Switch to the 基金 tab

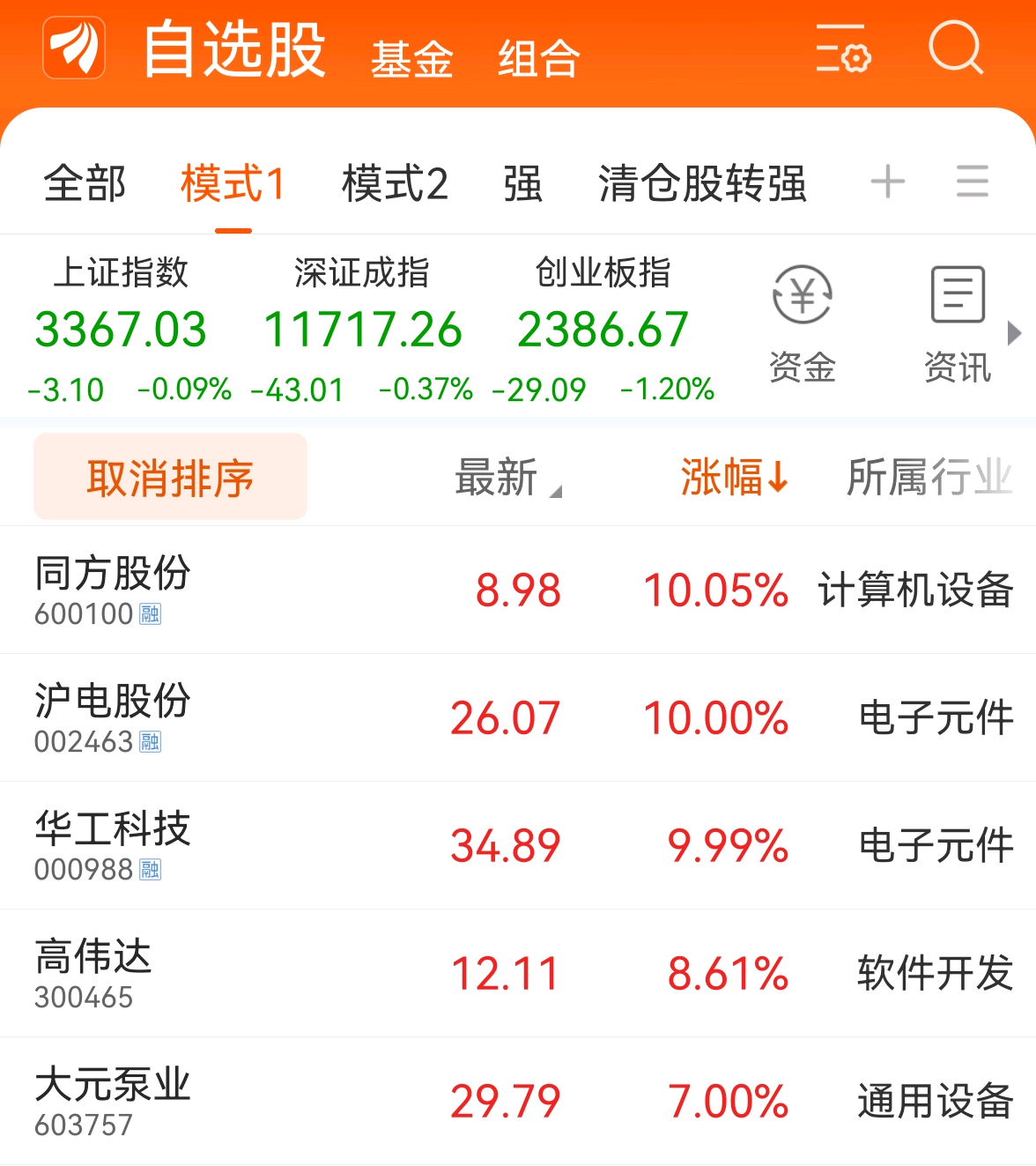coord(411,60)
